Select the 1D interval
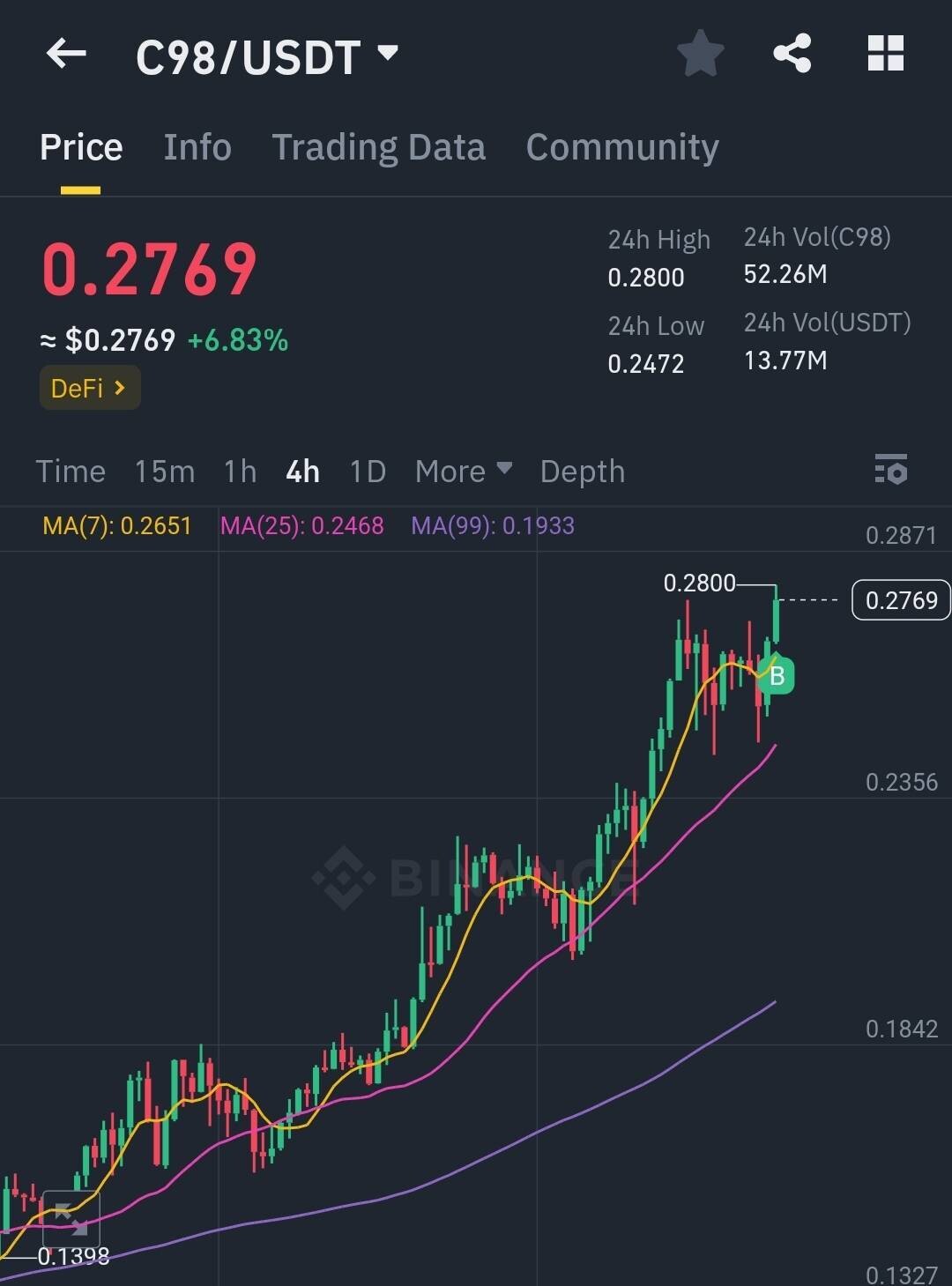 pyautogui.click(x=368, y=472)
